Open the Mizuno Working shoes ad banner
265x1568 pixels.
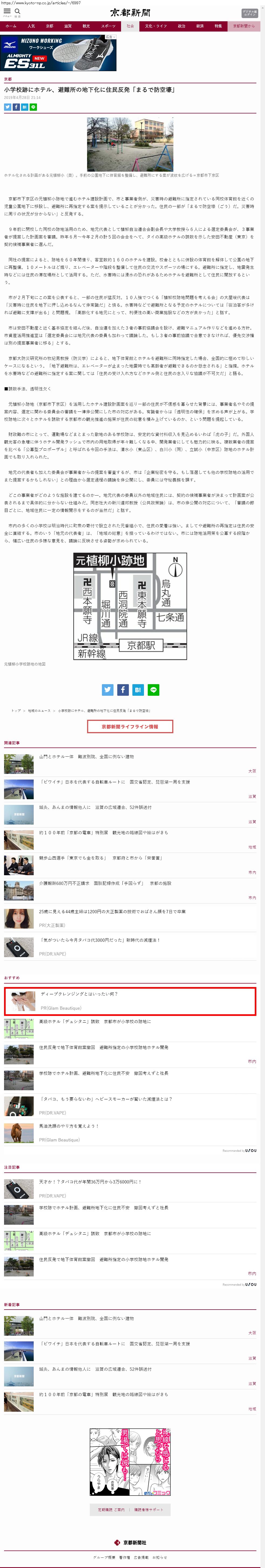click(x=58, y=53)
